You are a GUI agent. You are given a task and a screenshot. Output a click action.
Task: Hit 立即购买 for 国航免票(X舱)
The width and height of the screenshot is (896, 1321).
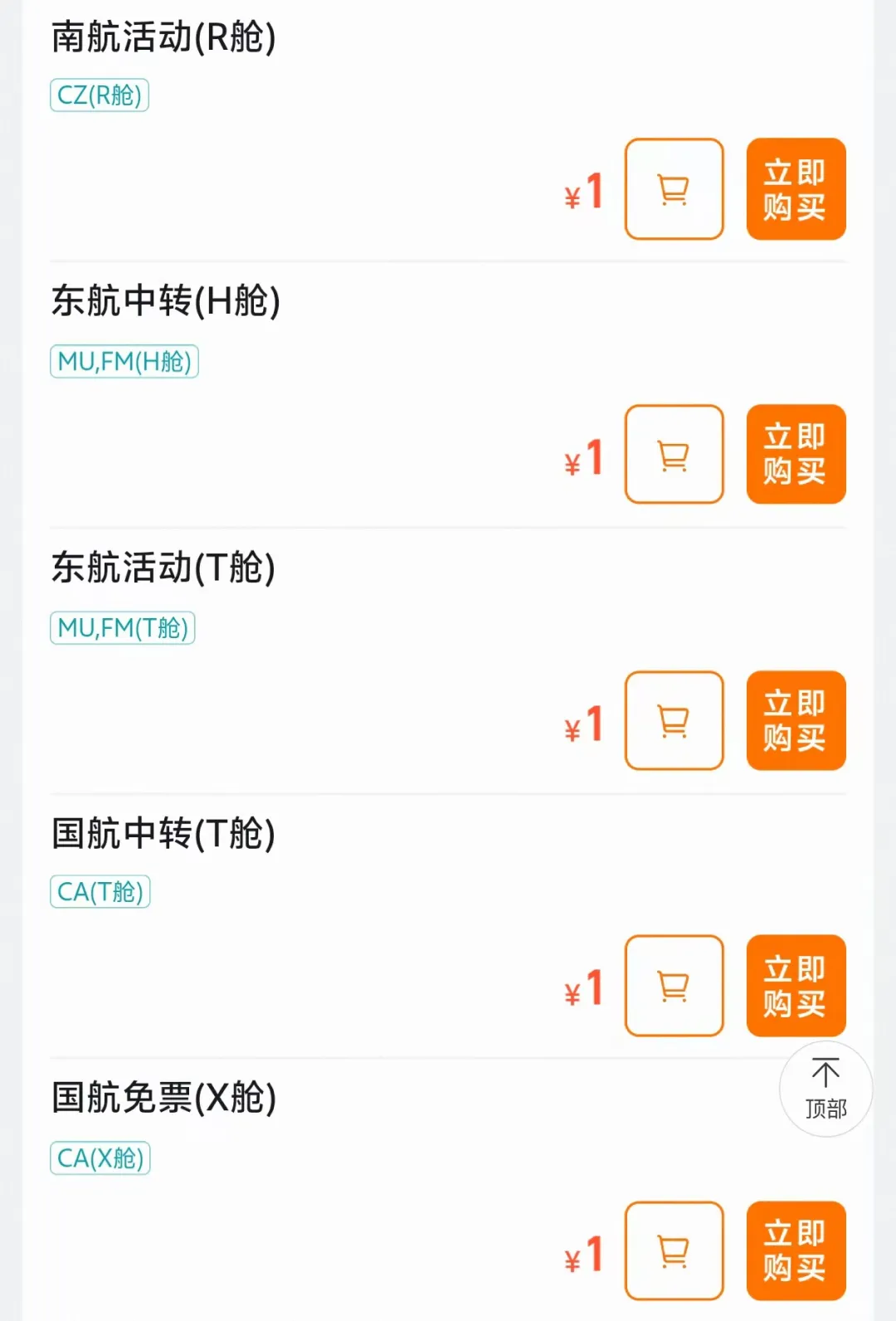coord(796,1250)
